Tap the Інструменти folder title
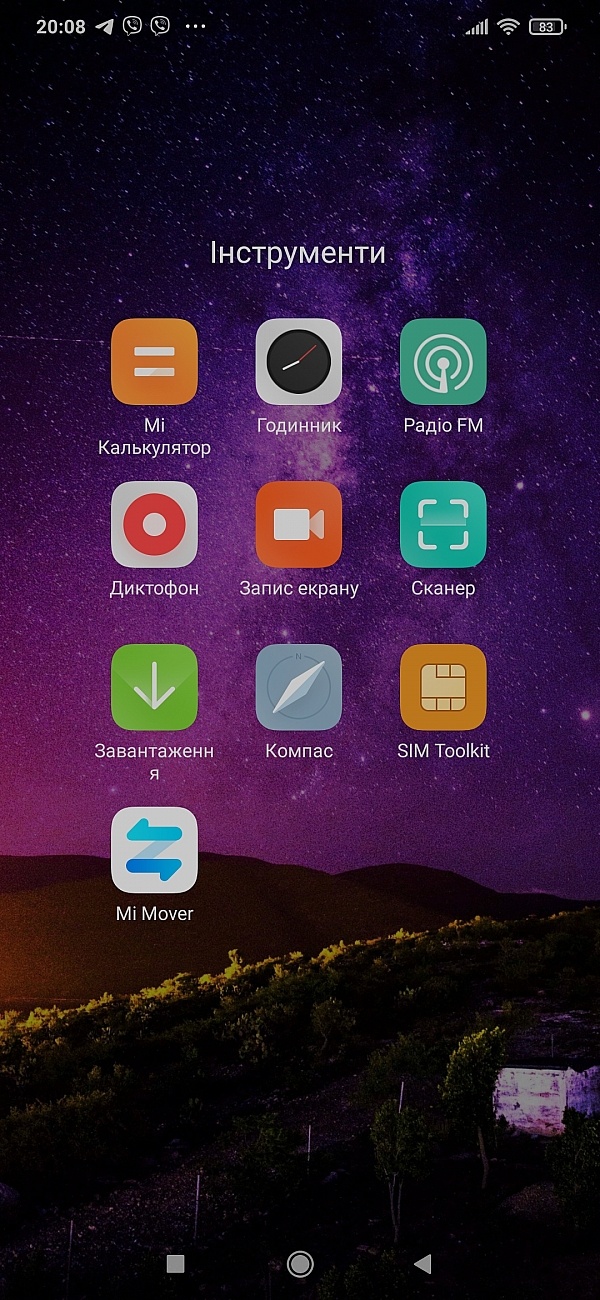 (298, 252)
